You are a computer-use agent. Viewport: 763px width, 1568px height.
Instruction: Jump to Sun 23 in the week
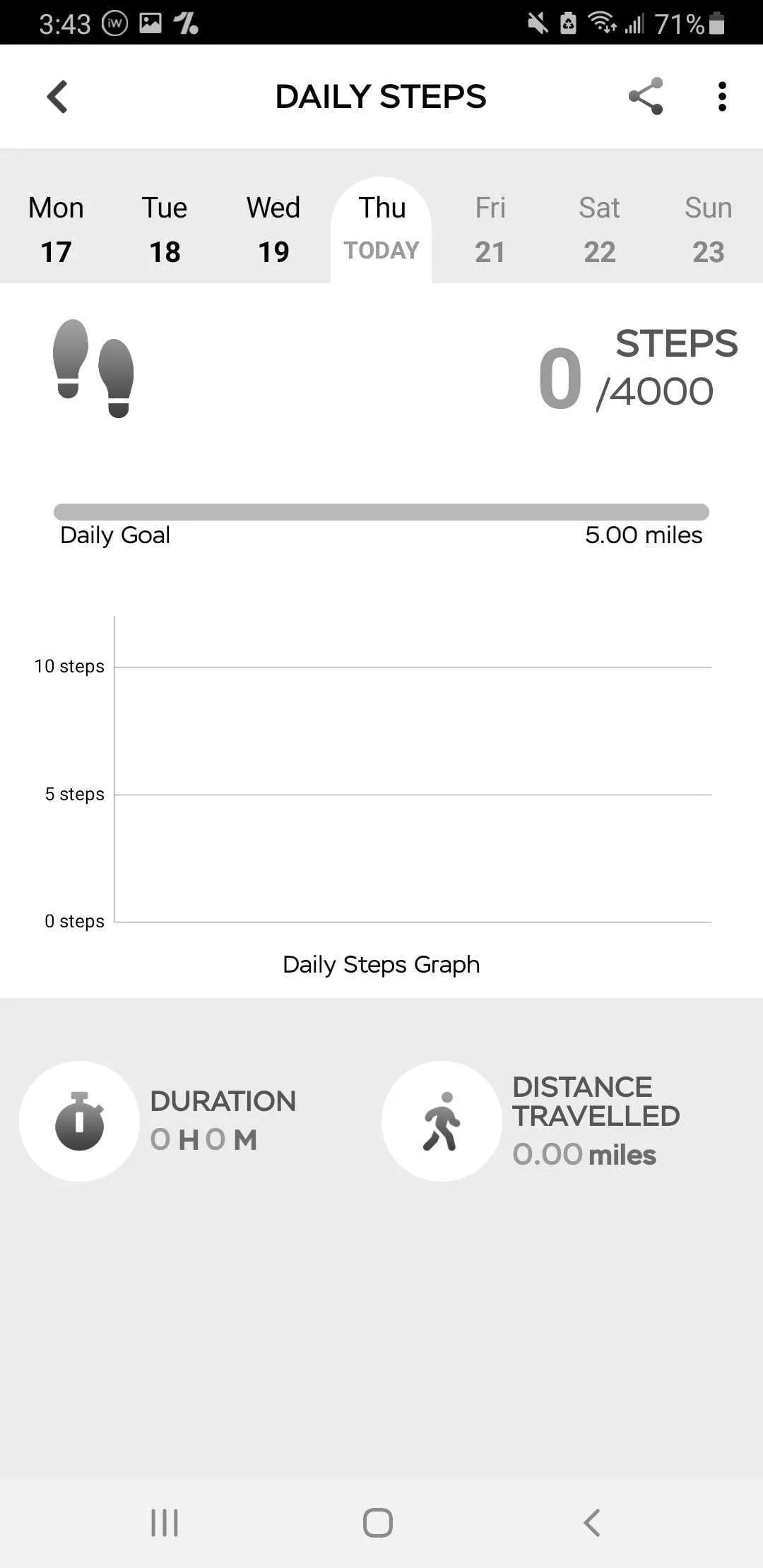tap(708, 230)
